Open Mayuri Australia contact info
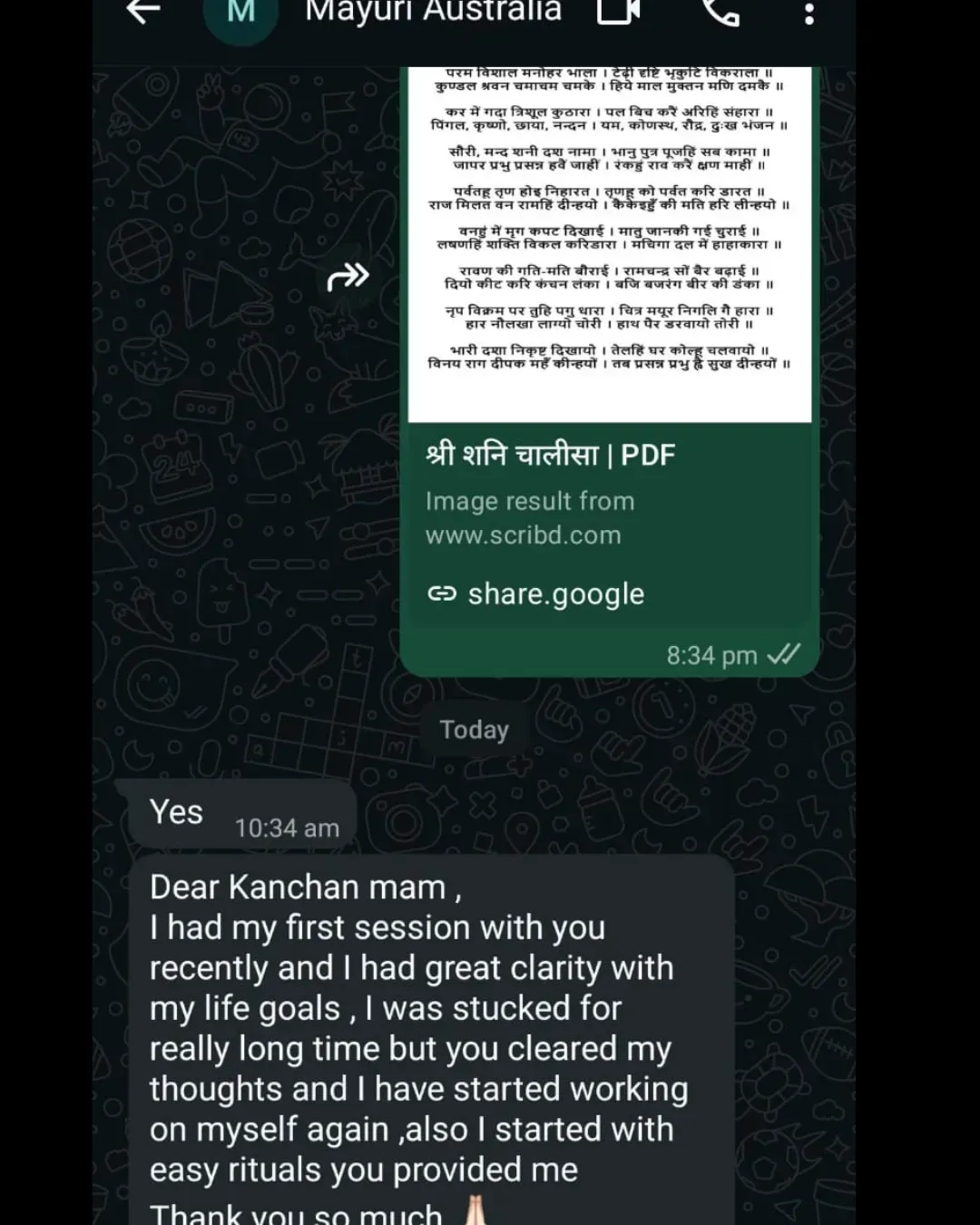 (433, 11)
